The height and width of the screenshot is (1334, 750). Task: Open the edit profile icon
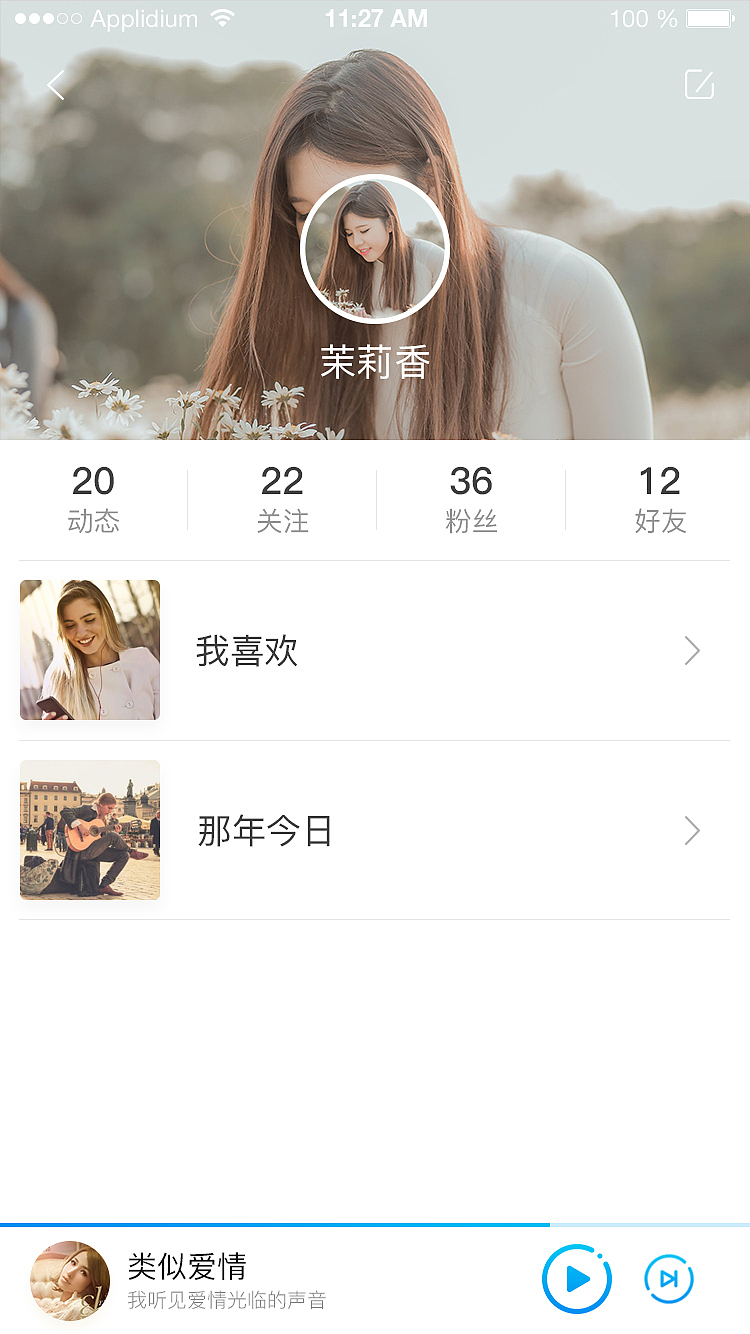point(699,85)
